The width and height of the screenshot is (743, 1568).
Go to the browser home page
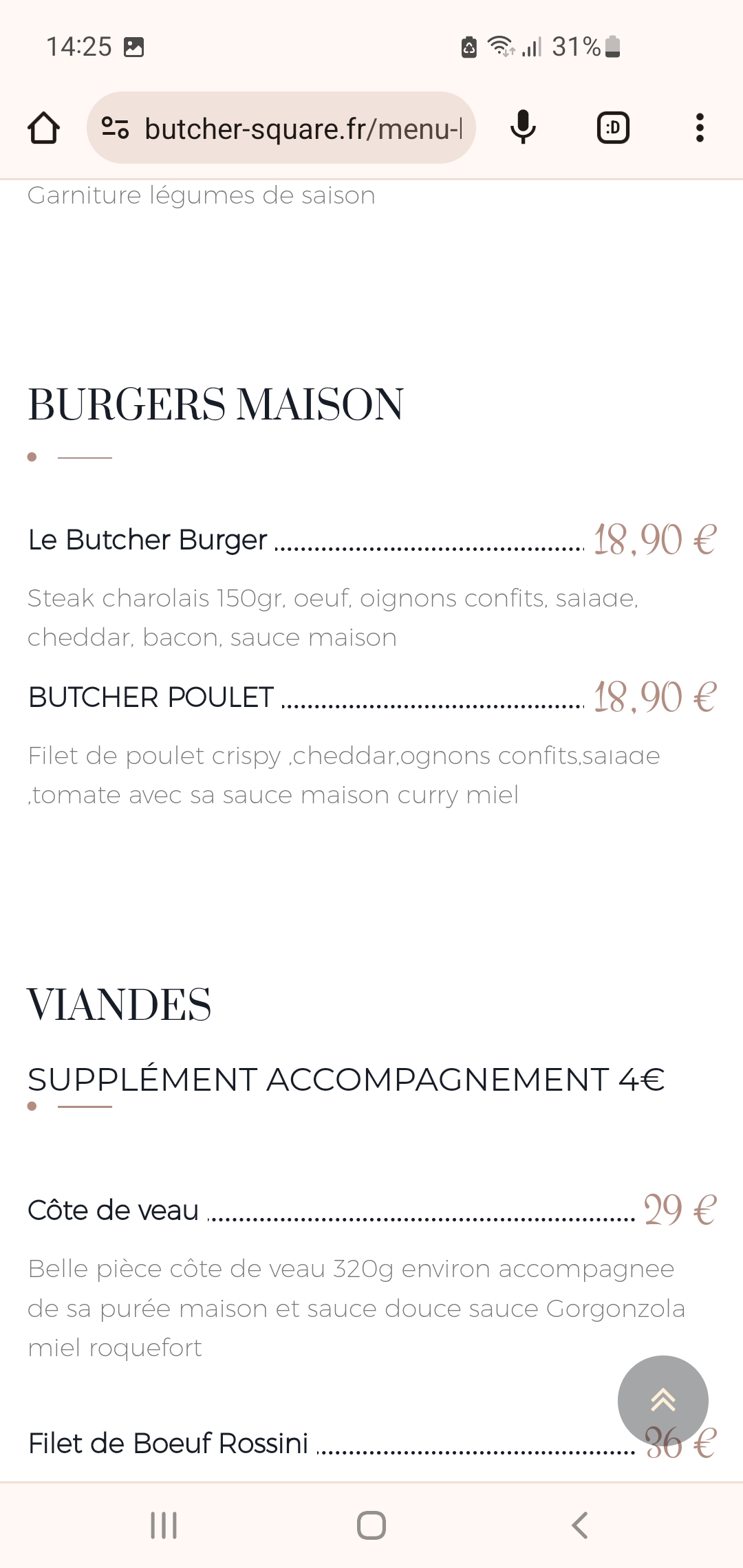pyautogui.click(x=43, y=128)
